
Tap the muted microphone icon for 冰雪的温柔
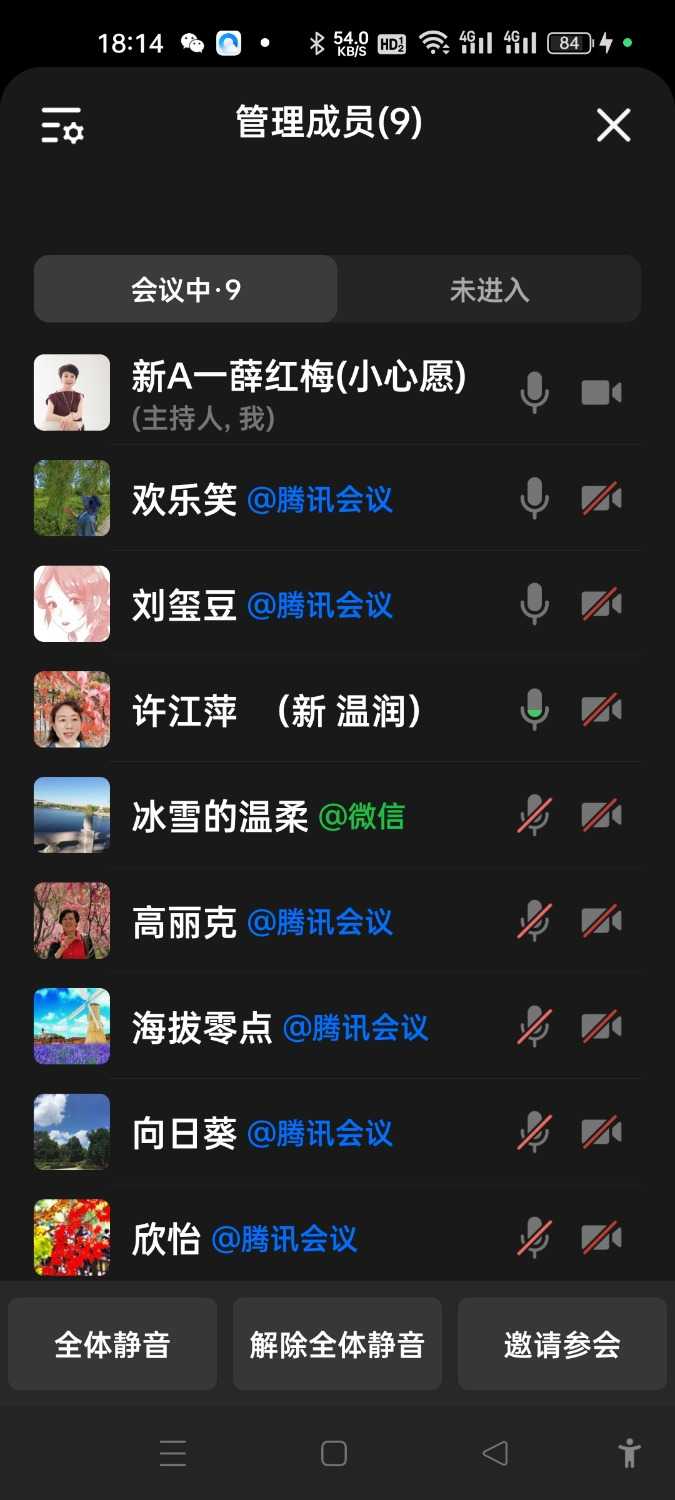534,816
